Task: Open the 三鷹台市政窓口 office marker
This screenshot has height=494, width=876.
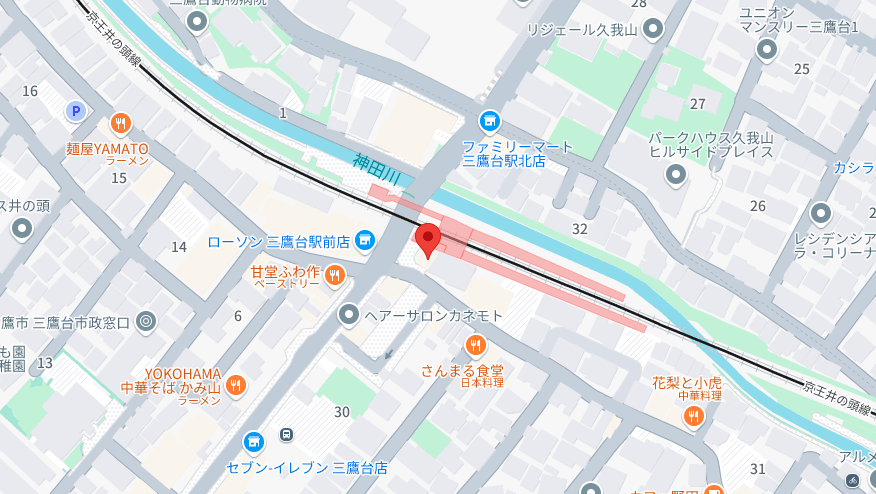Action: click(146, 321)
